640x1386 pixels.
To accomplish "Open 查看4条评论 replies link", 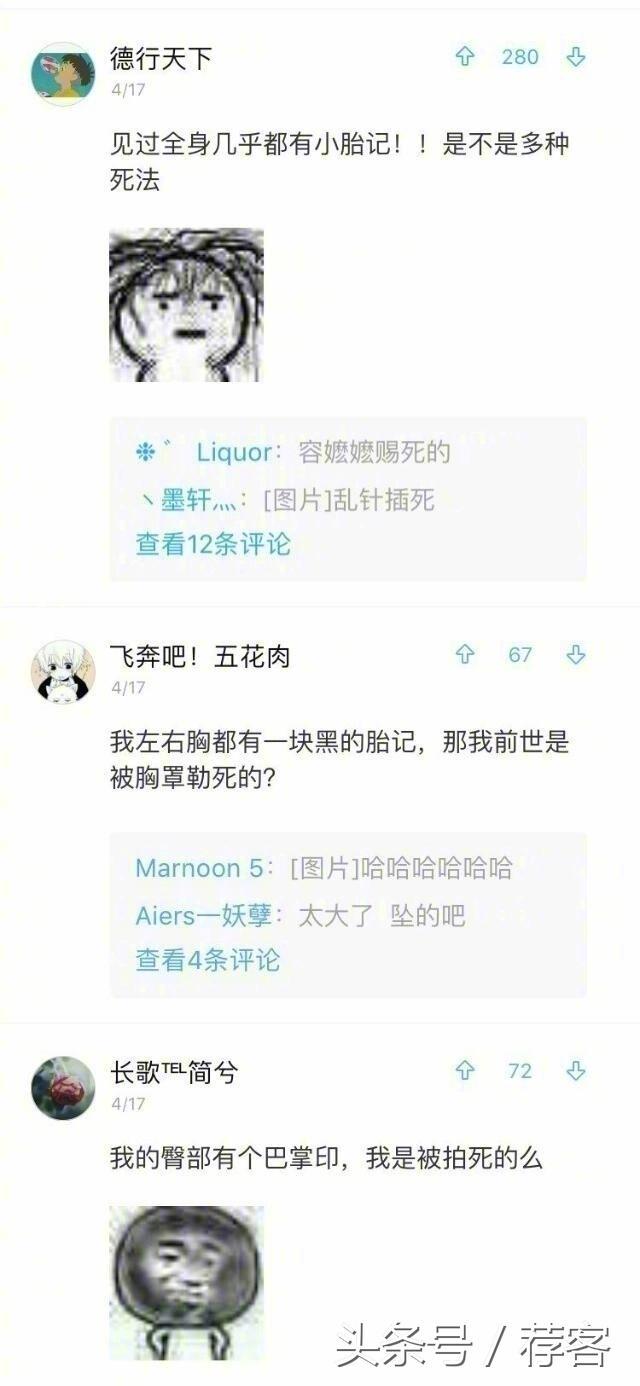I will 207,960.
